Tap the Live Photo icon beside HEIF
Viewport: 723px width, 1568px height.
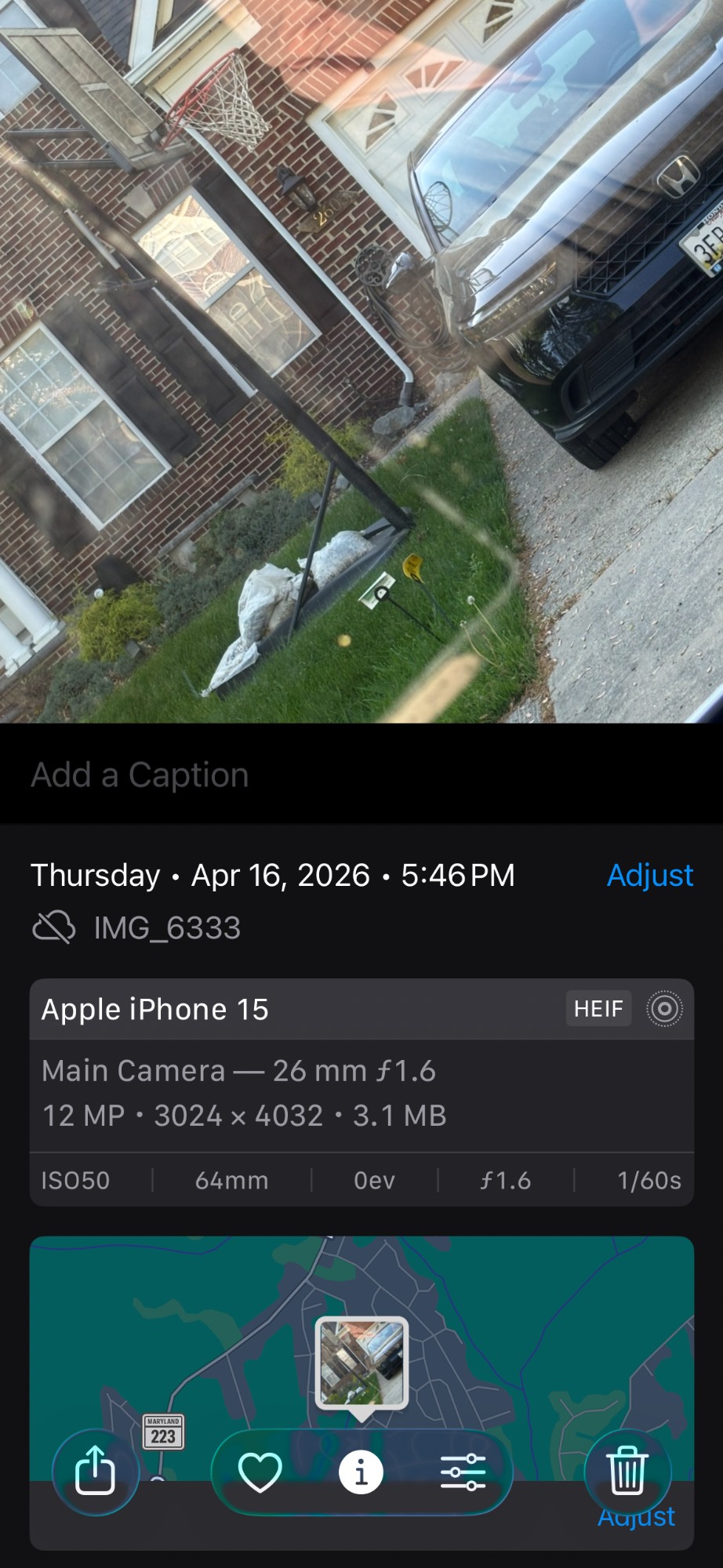[x=664, y=1009]
